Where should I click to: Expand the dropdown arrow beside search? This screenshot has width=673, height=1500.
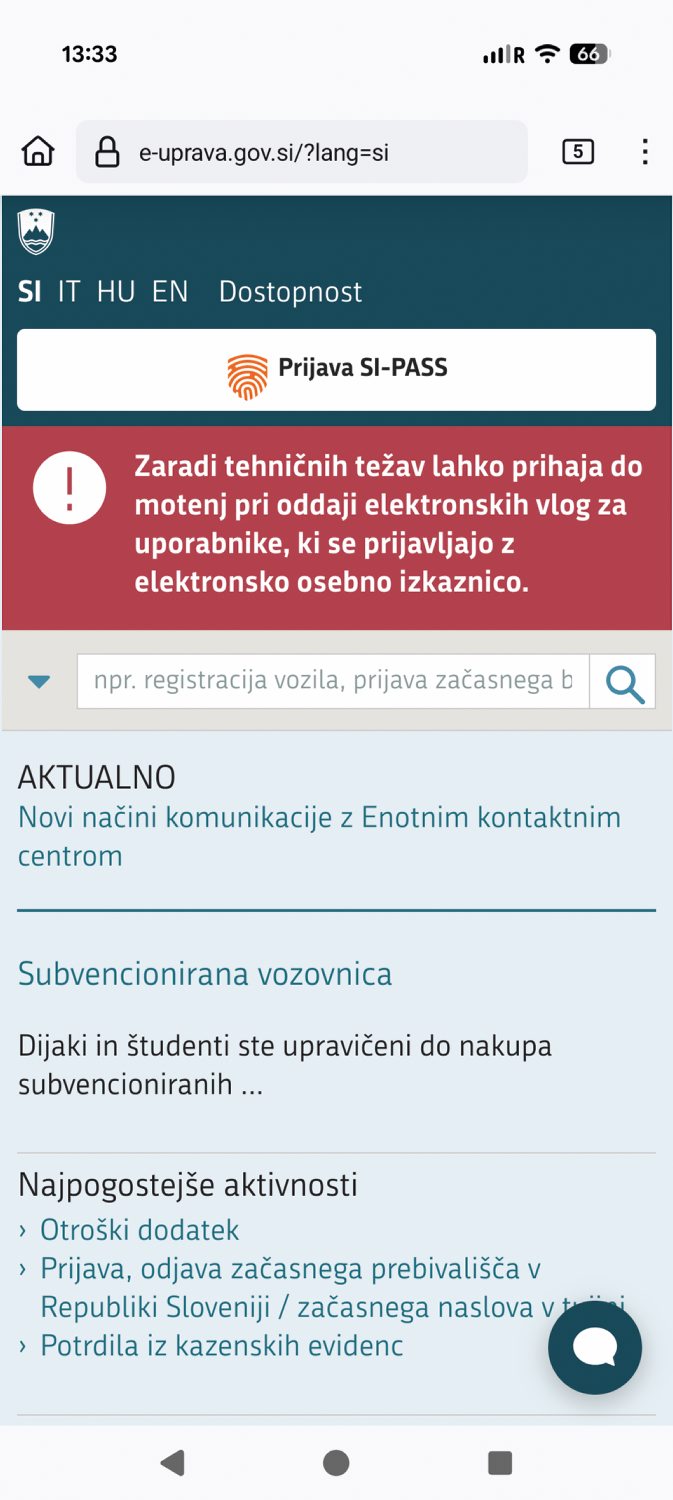(39, 682)
